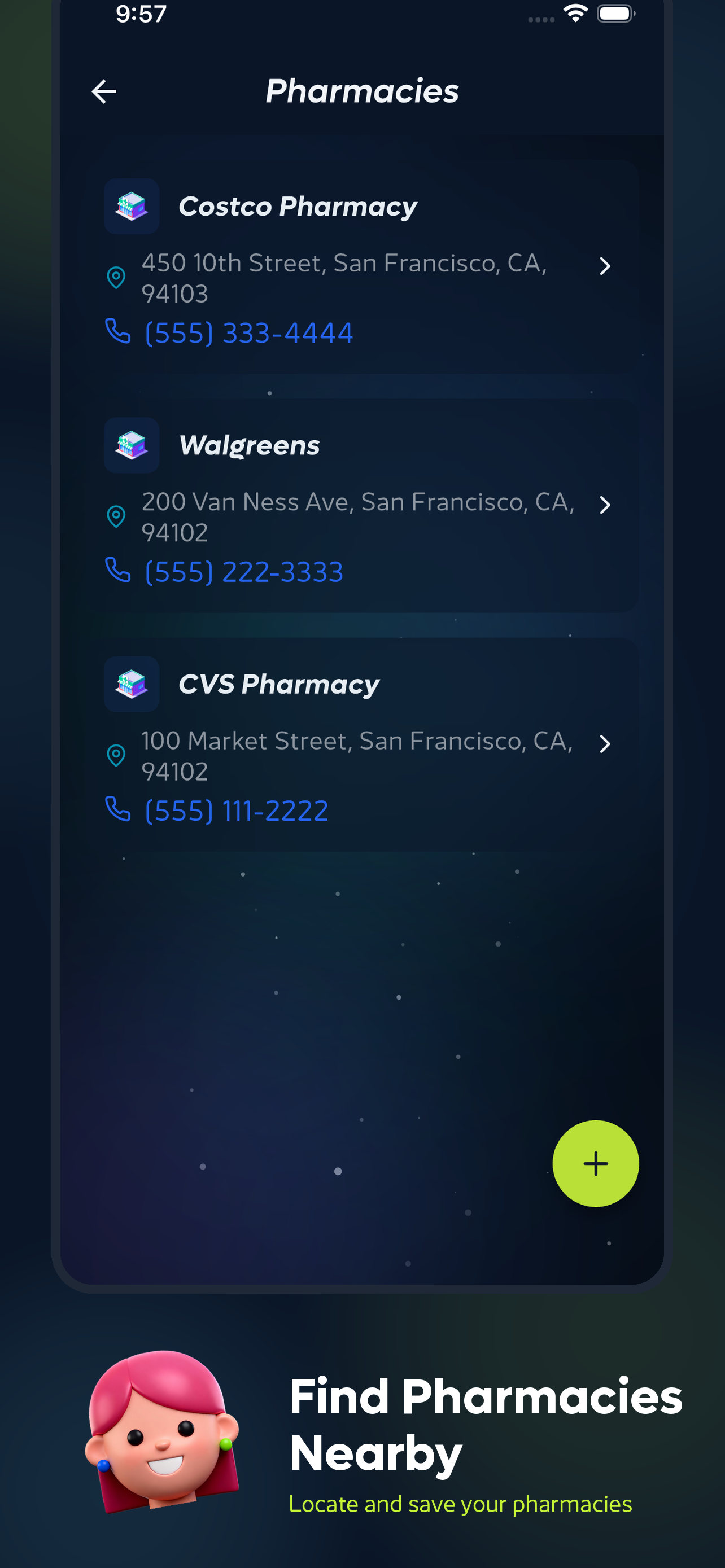Call Walgreens at (555) 222-3333
This screenshot has height=1568, width=725.
pyautogui.click(x=243, y=571)
